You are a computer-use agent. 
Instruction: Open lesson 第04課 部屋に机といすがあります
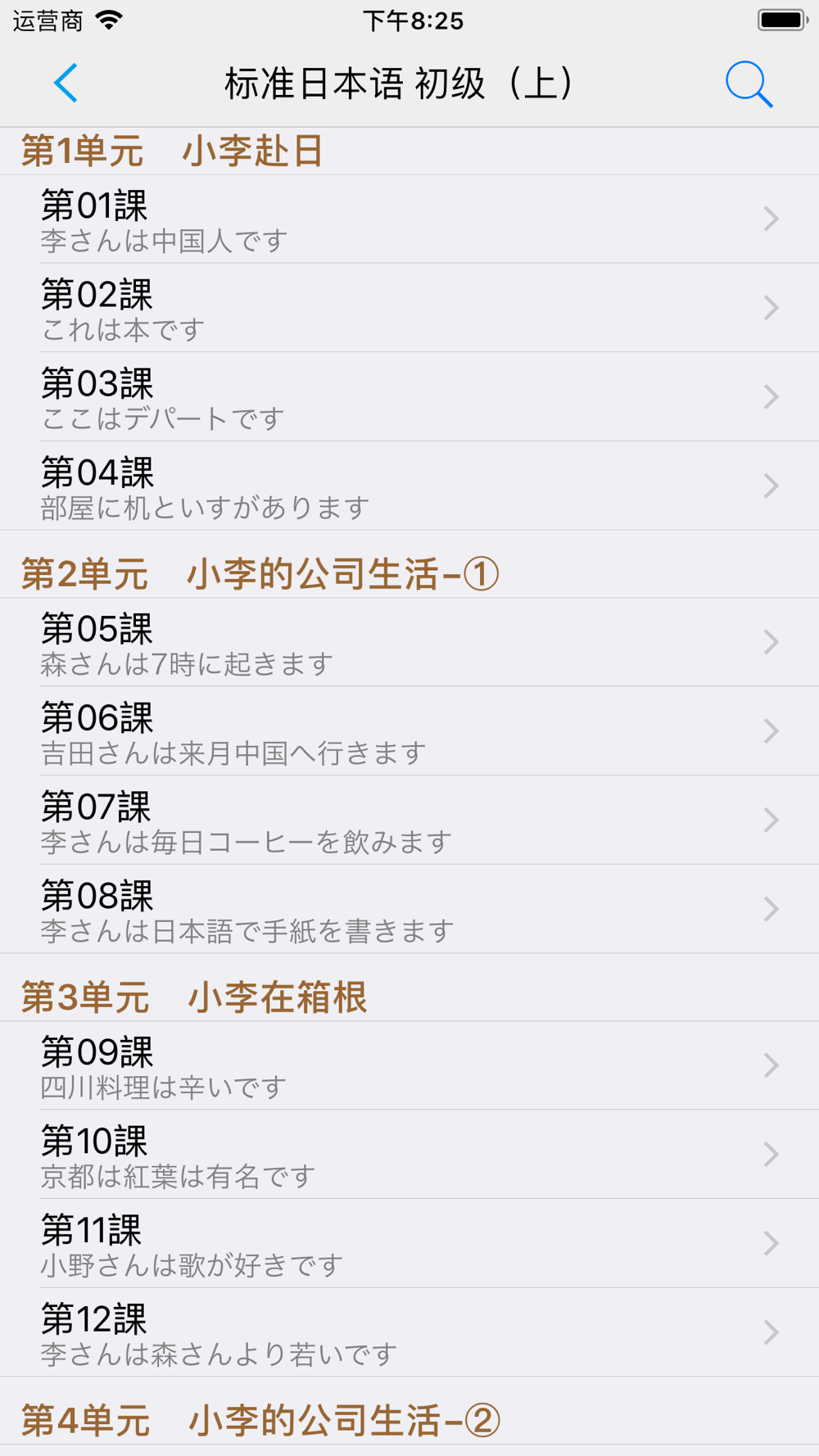pyautogui.click(x=409, y=486)
